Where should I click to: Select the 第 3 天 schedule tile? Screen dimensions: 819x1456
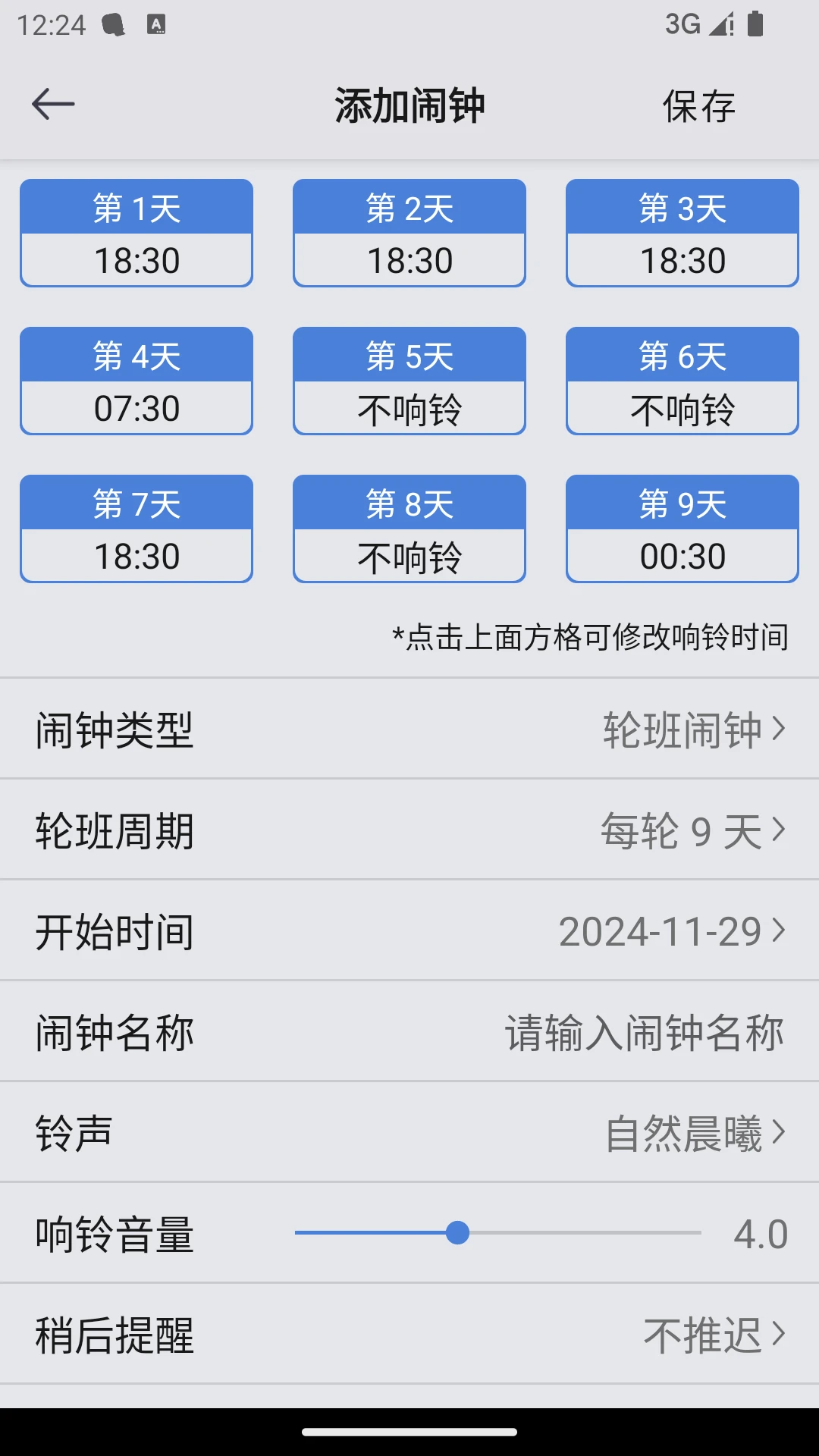[682, 233]
